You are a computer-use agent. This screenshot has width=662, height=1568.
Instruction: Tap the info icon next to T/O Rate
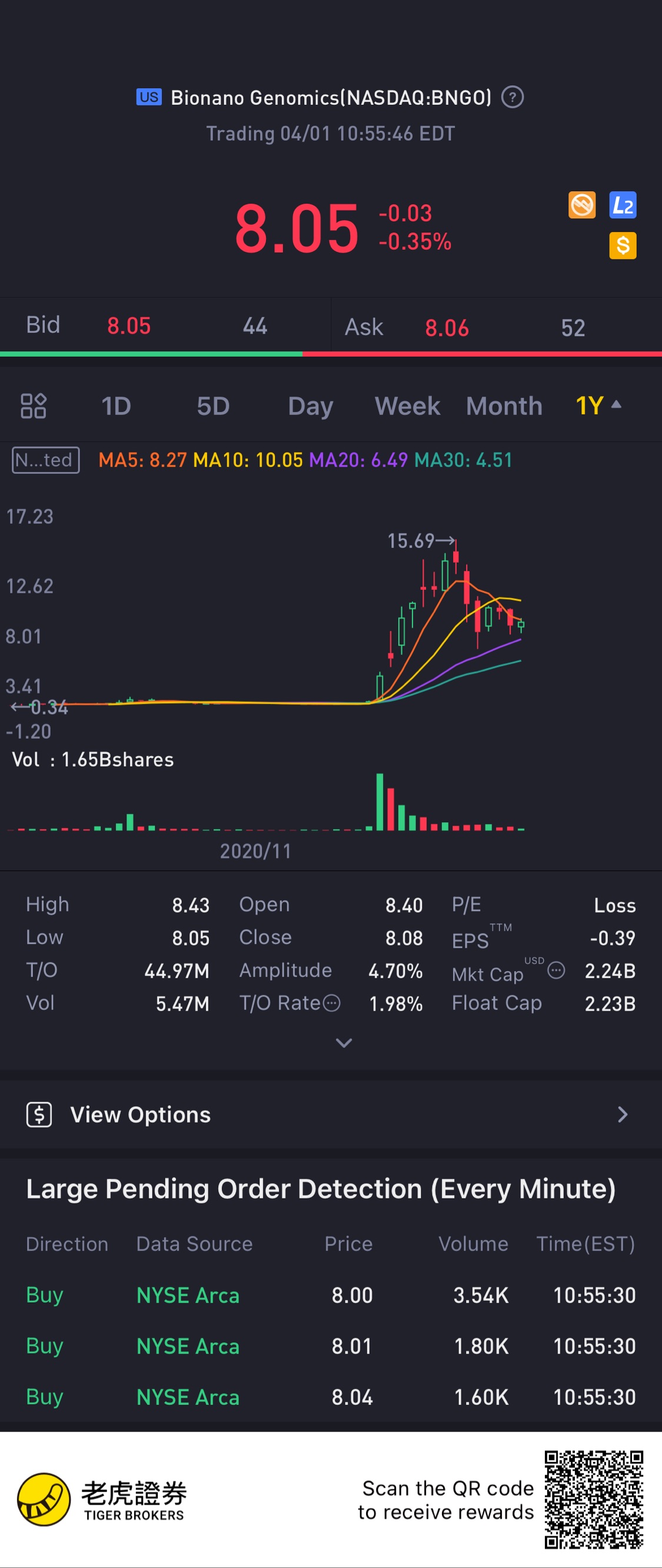click(x=331, y=1002)
